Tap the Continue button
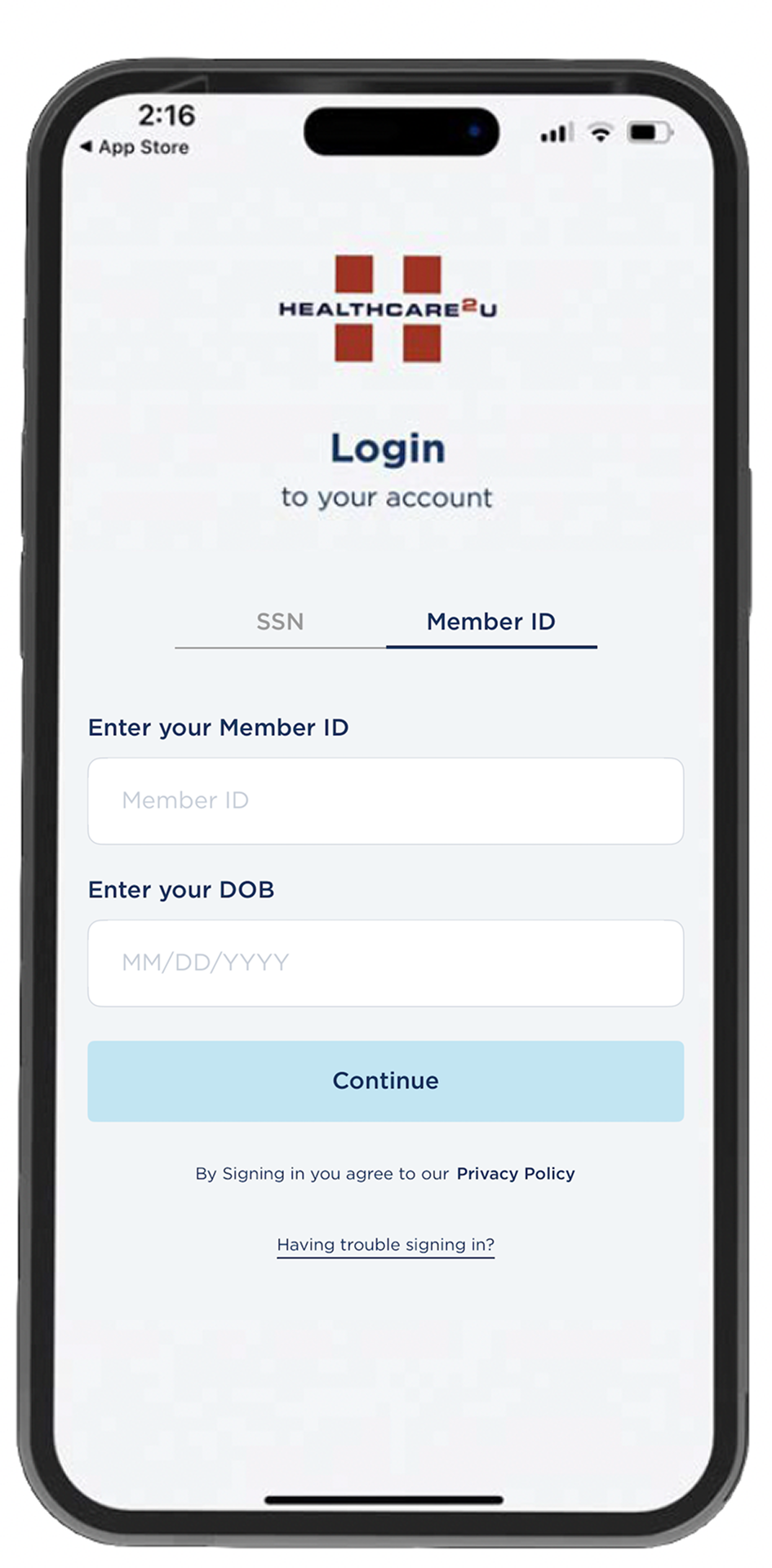The height and width of the screenshot is (1568, 772). 385,1081
